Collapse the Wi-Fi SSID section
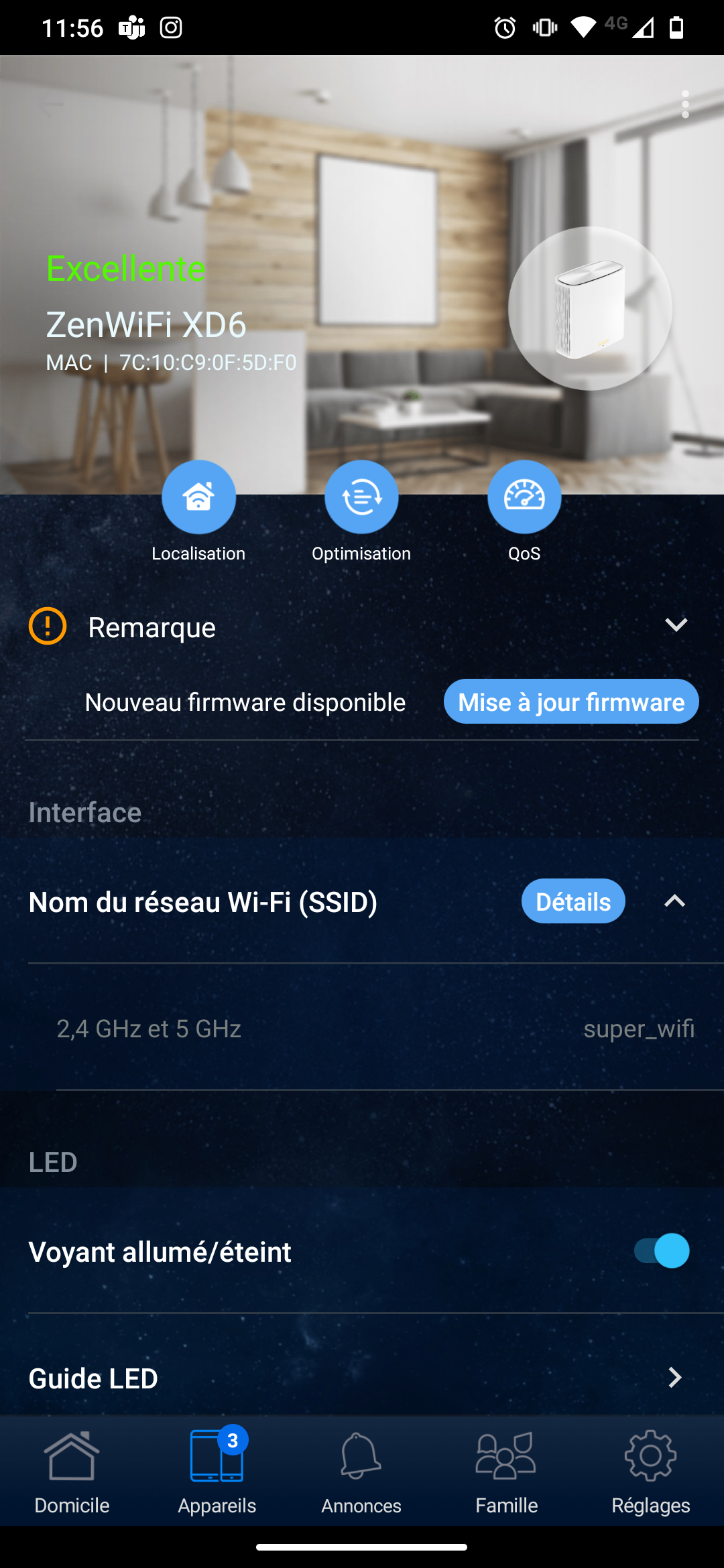 coord(674,901)
